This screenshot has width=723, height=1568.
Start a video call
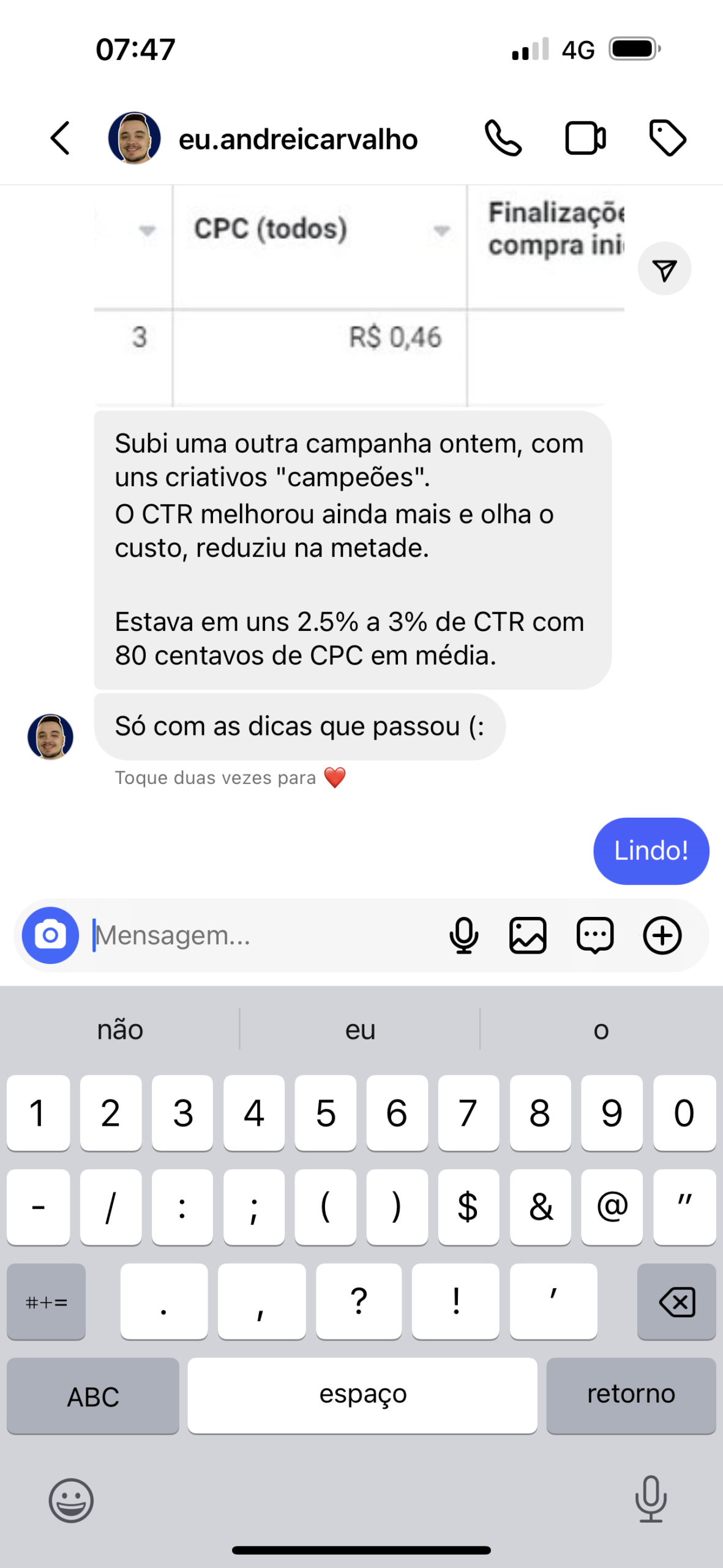point(585,138)
